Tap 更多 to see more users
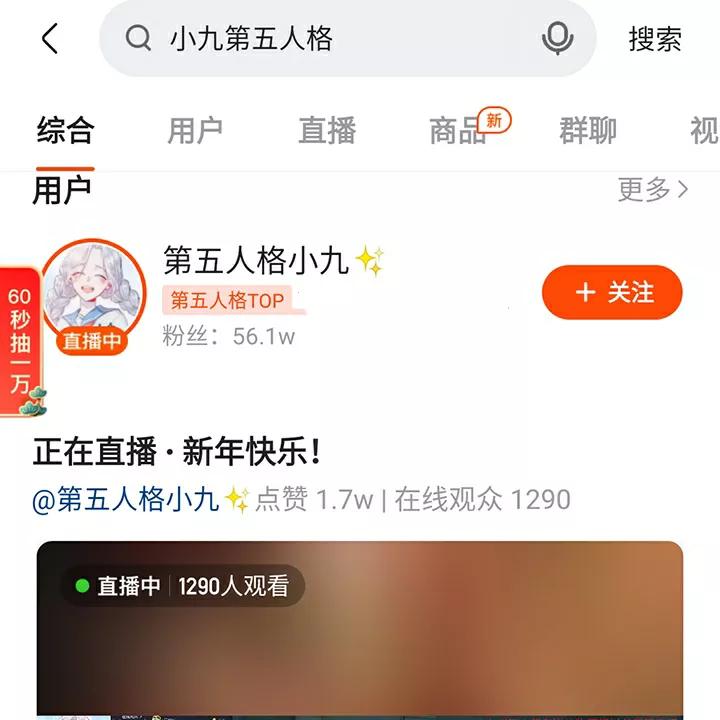 [x=652, y=189]
